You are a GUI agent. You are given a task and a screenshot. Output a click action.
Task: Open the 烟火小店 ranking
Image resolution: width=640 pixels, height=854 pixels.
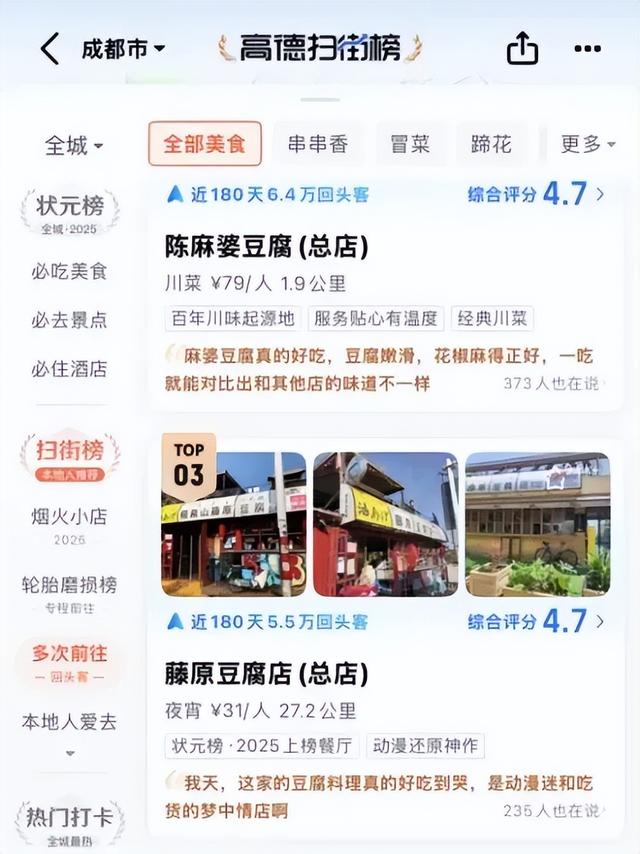[69, 517]
